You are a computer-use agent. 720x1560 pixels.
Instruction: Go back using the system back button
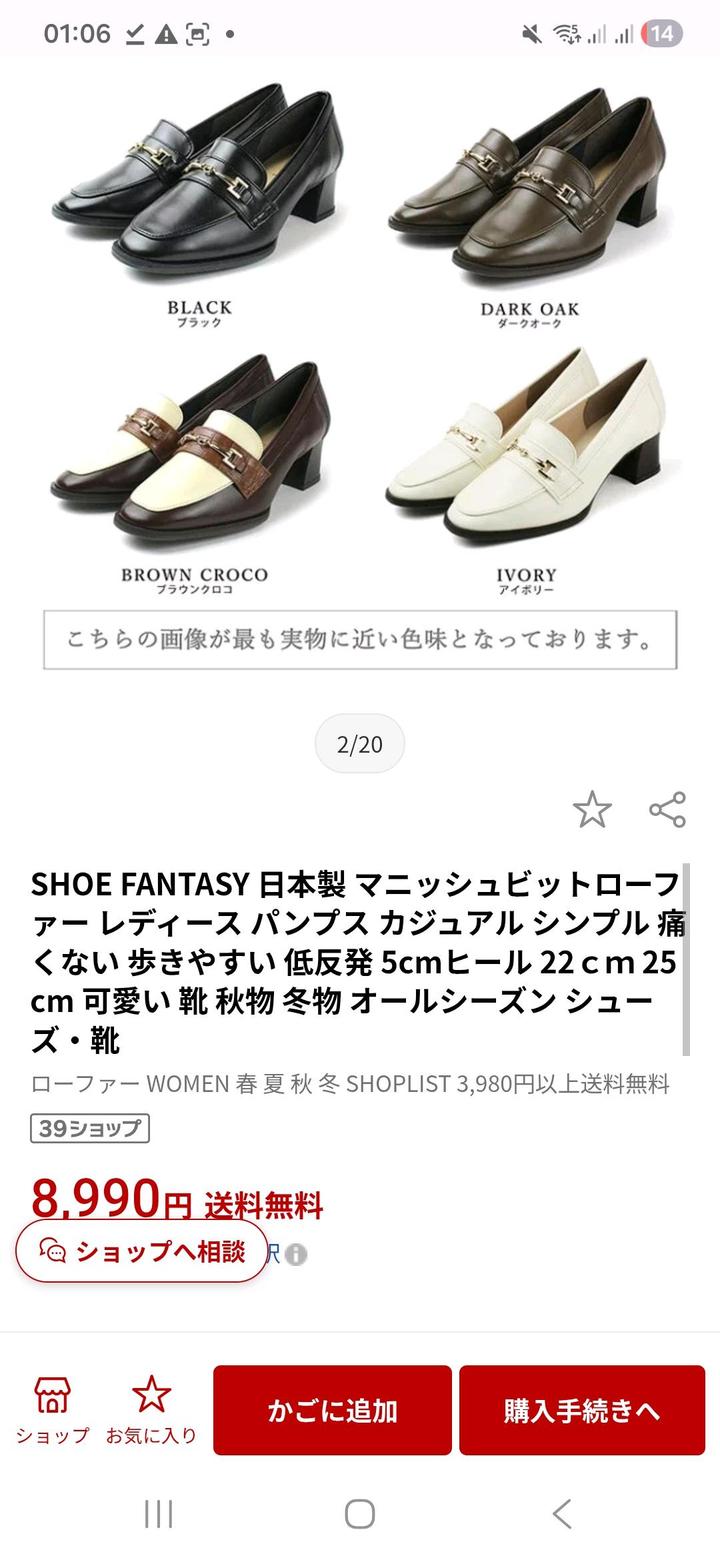(x=562, y=1513)
